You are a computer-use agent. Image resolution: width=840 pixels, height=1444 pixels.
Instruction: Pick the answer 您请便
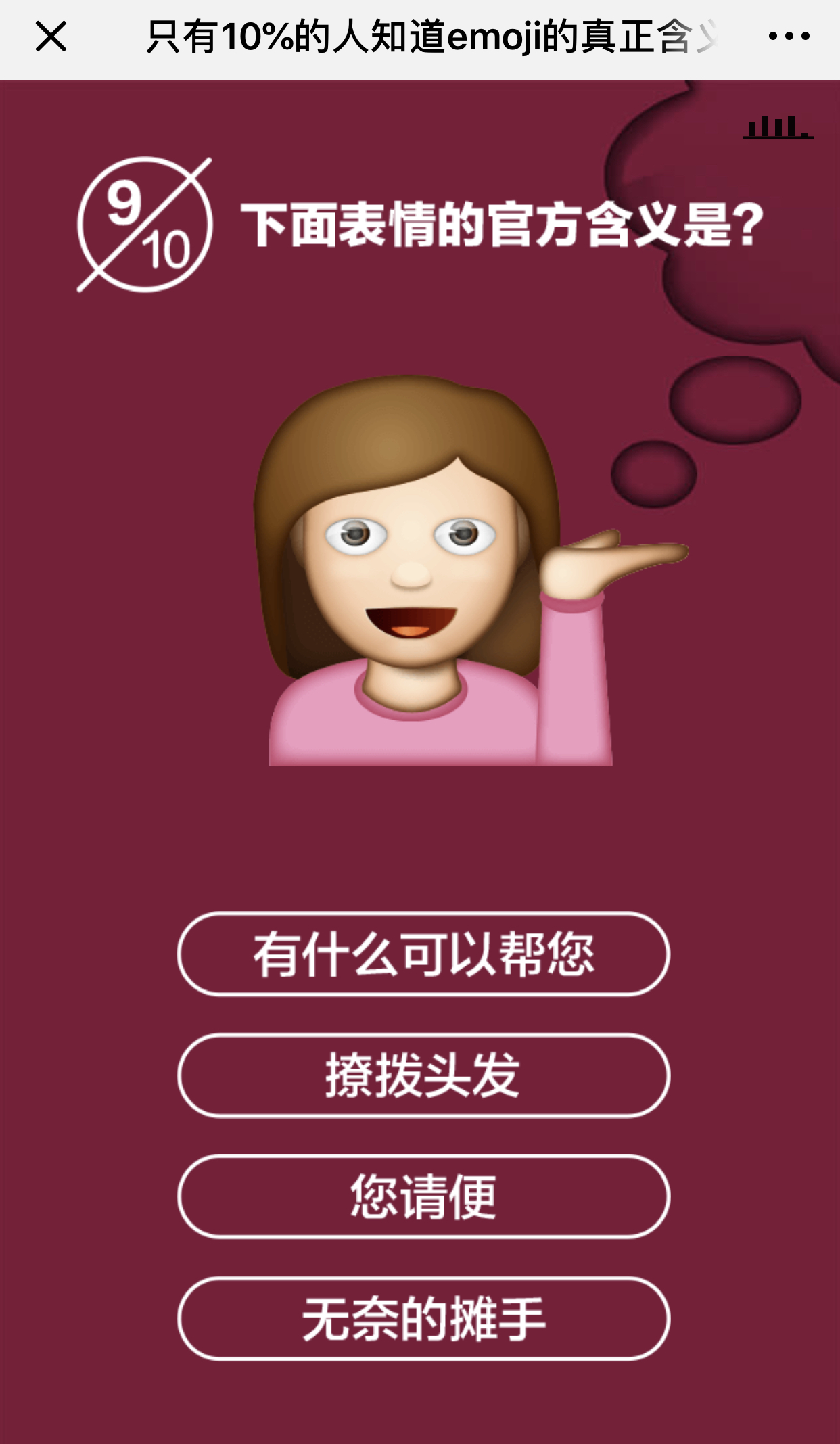(x=423, y=1196)
